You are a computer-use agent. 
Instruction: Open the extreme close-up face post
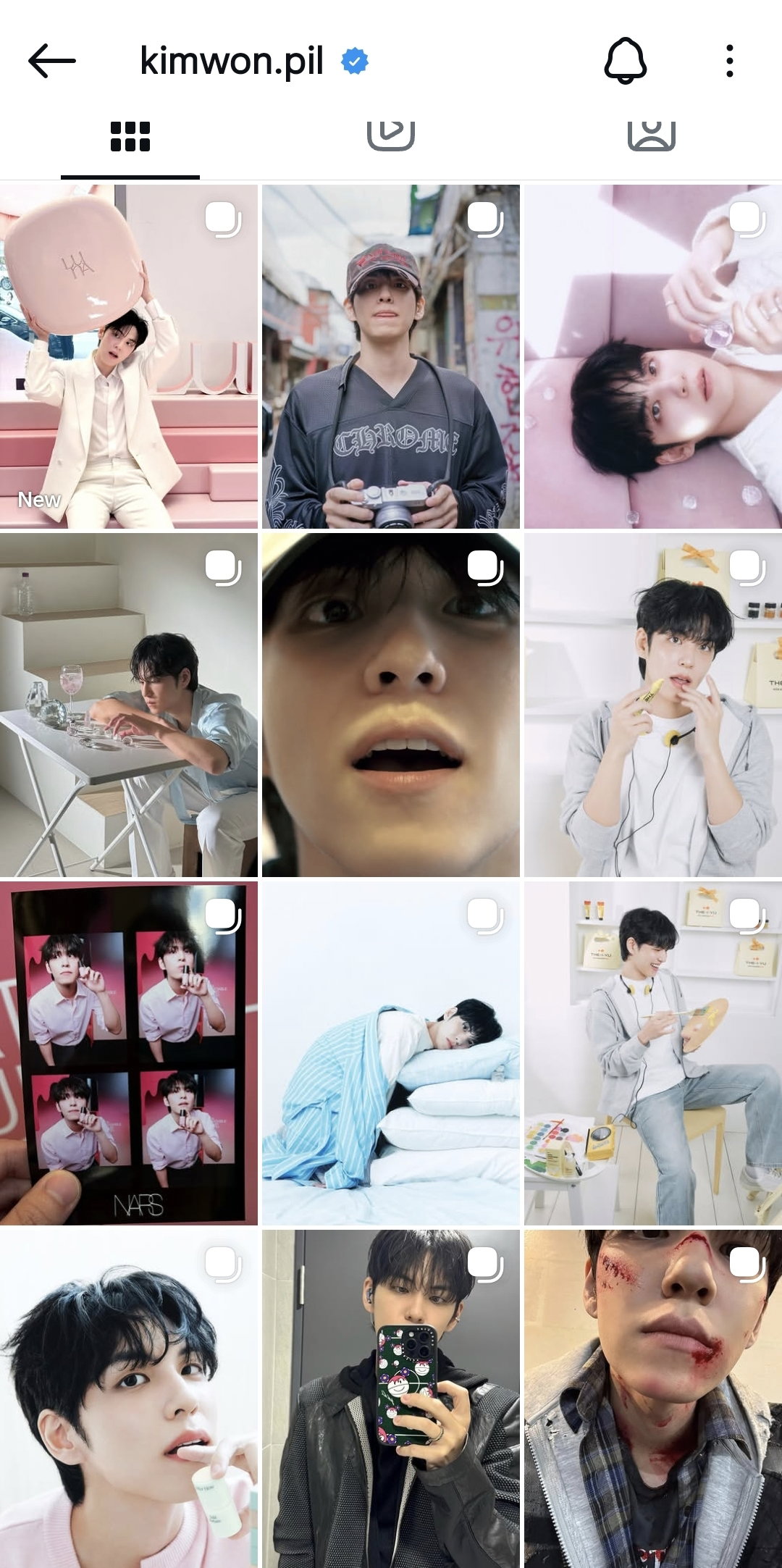(391, 705)
